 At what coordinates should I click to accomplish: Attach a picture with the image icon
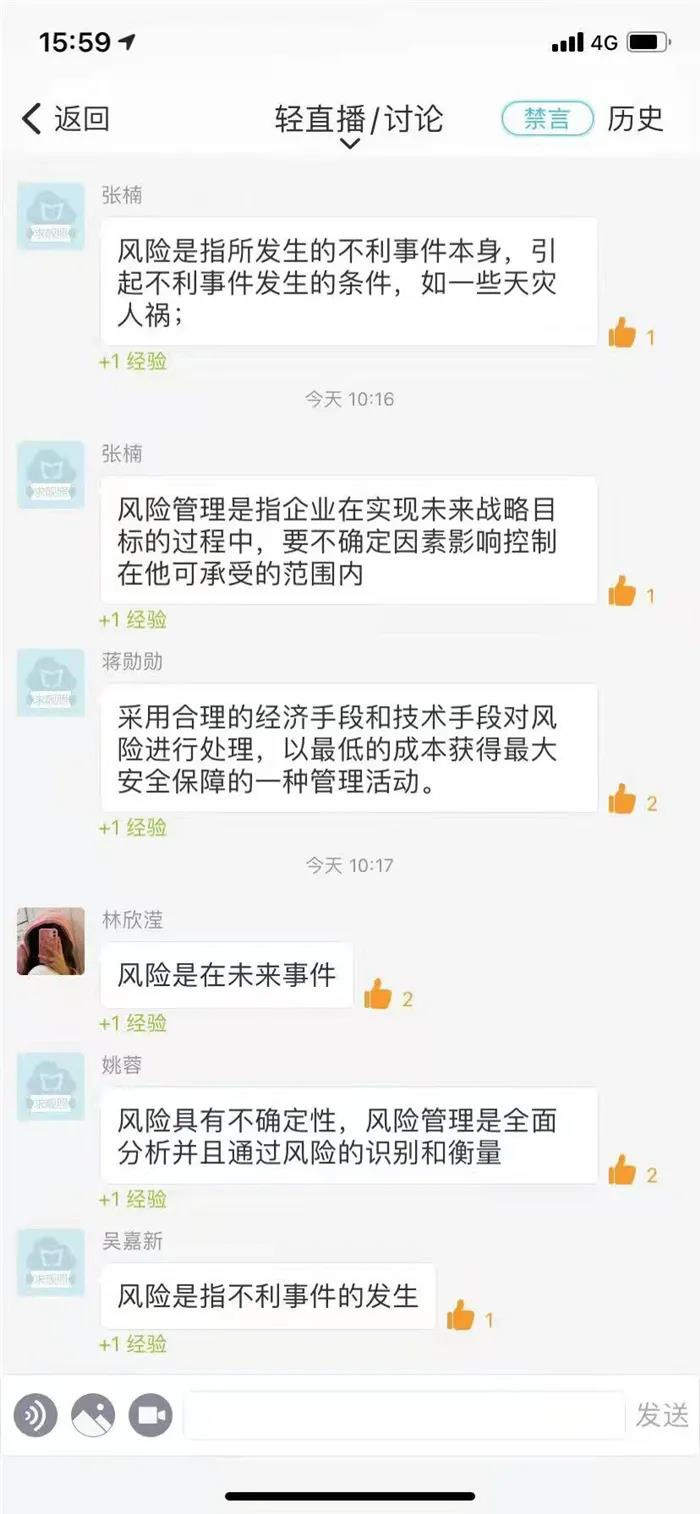(x=93, y=1415)
